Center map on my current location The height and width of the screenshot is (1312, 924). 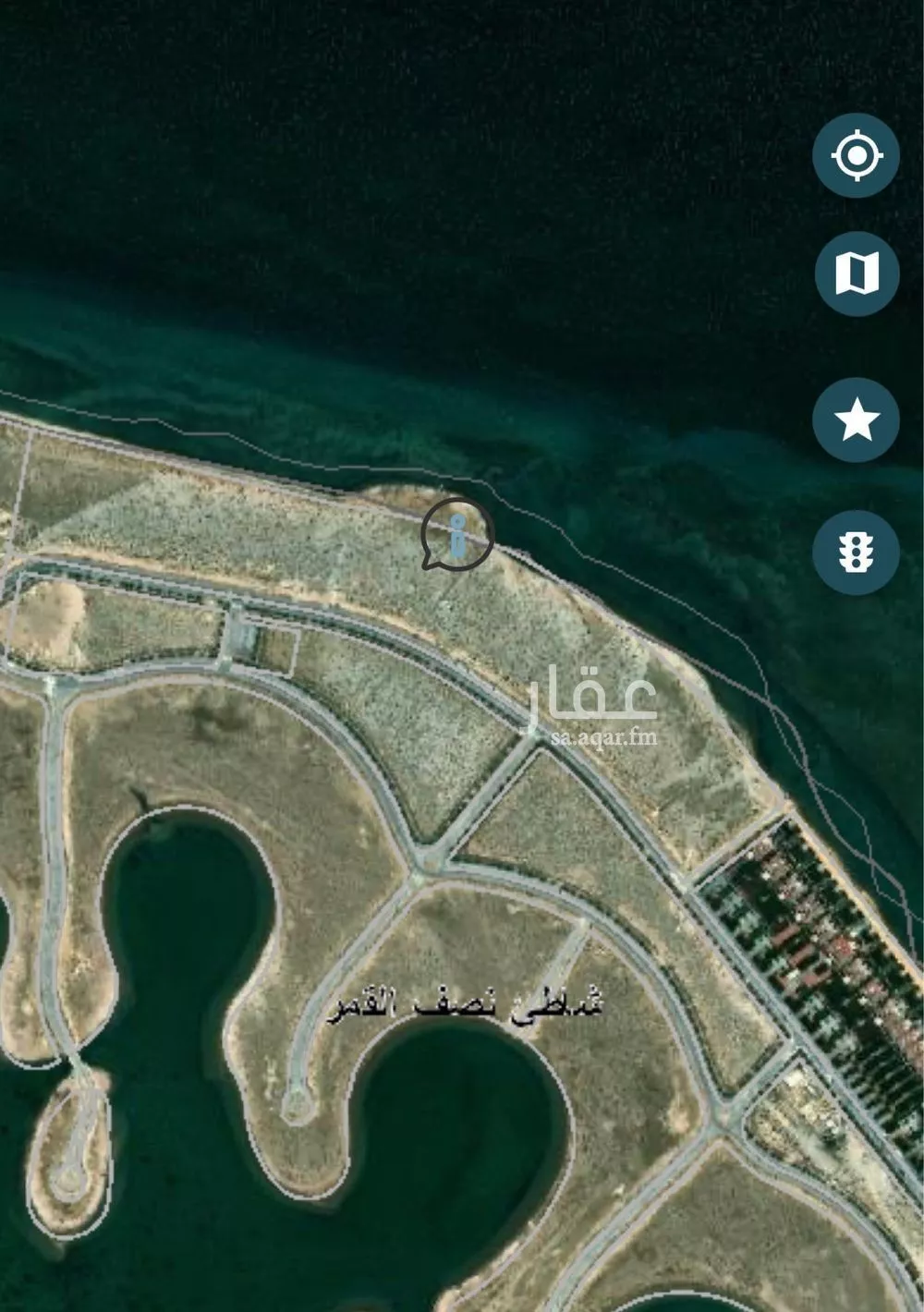click(856, 155)
